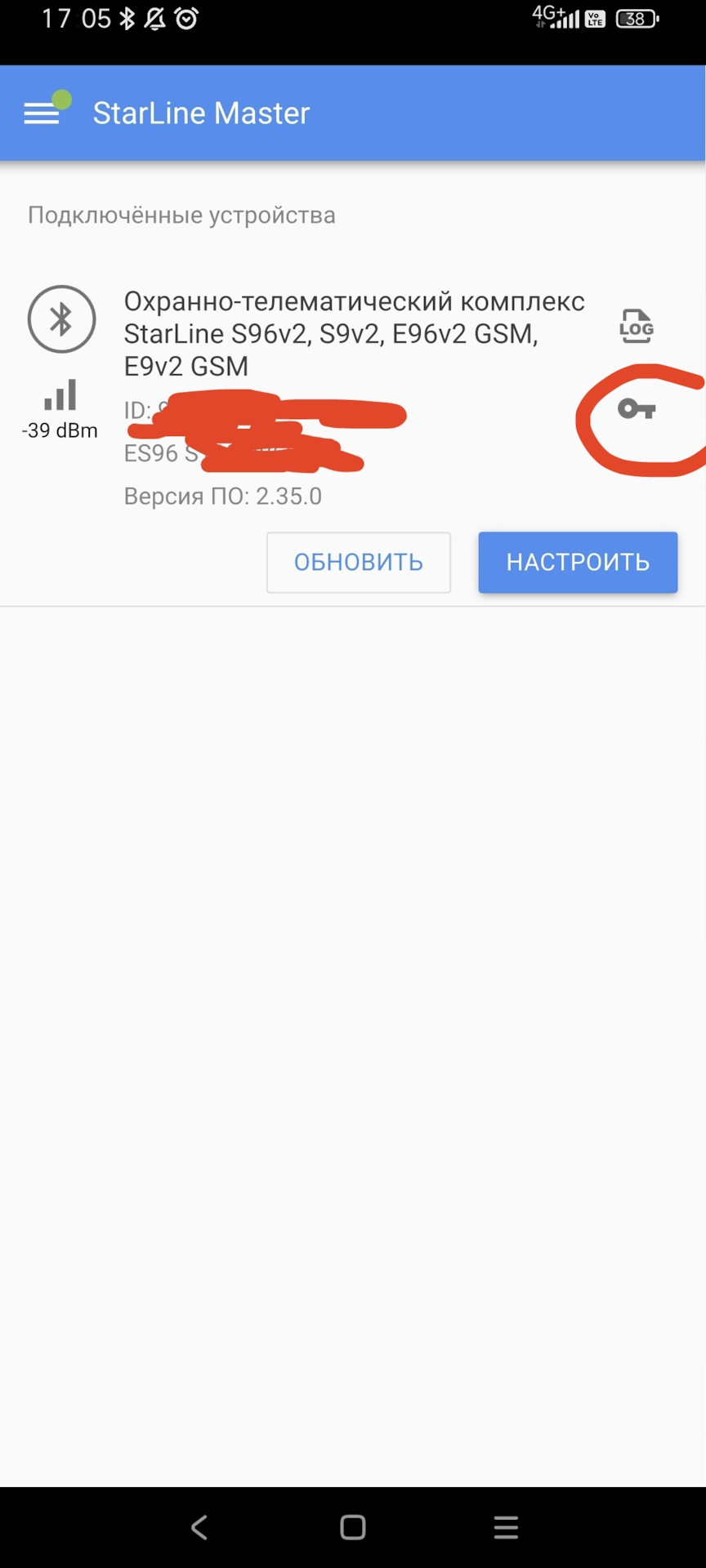
Task: Tap the key icon for the device
Action: point(637,408)
